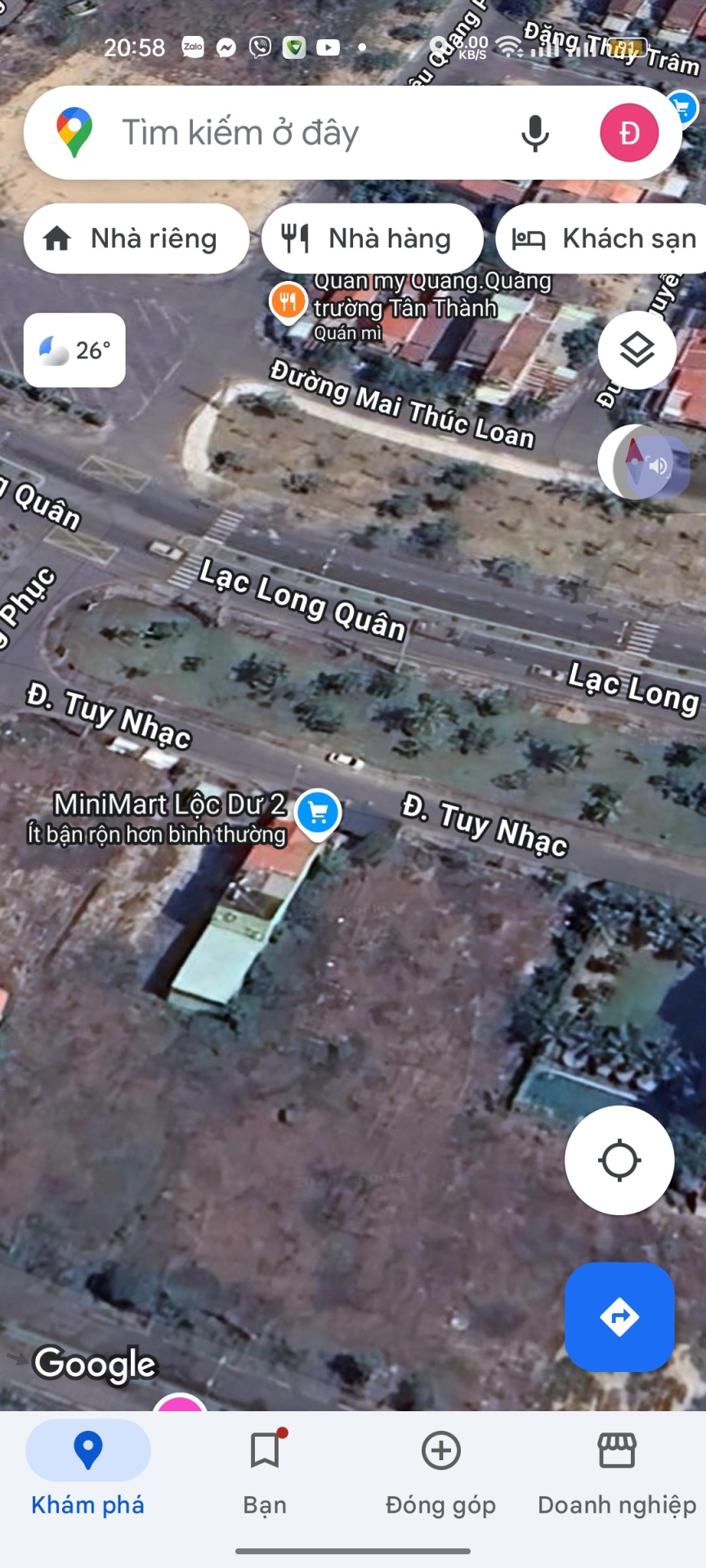The width and height of the screenshot is (706, 1568).
Task: Open the 26° weather widget
Action: (x=74, y=350)
